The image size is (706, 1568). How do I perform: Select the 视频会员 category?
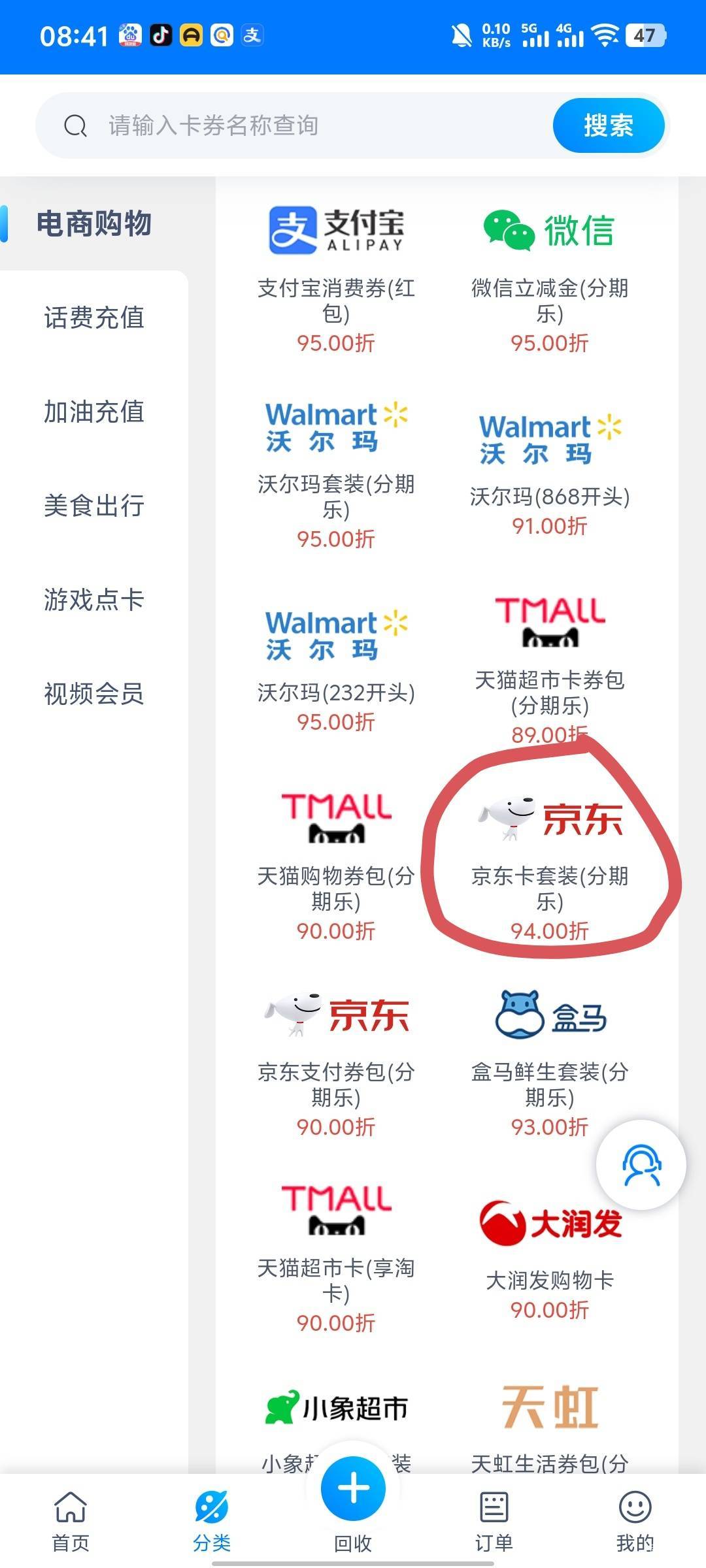[94, 694]
